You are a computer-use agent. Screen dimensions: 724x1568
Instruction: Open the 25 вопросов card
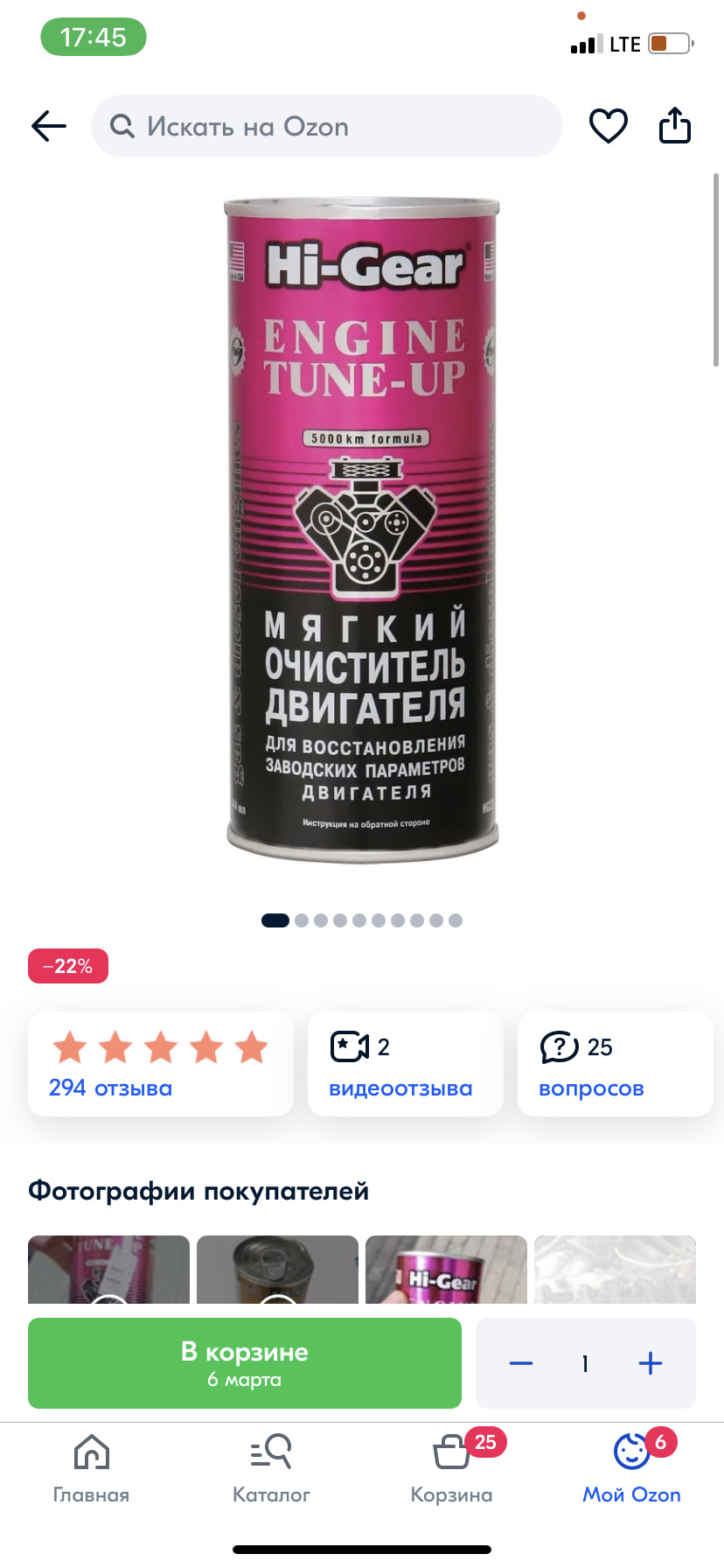pyautogui.click(x=615, y=1064)
